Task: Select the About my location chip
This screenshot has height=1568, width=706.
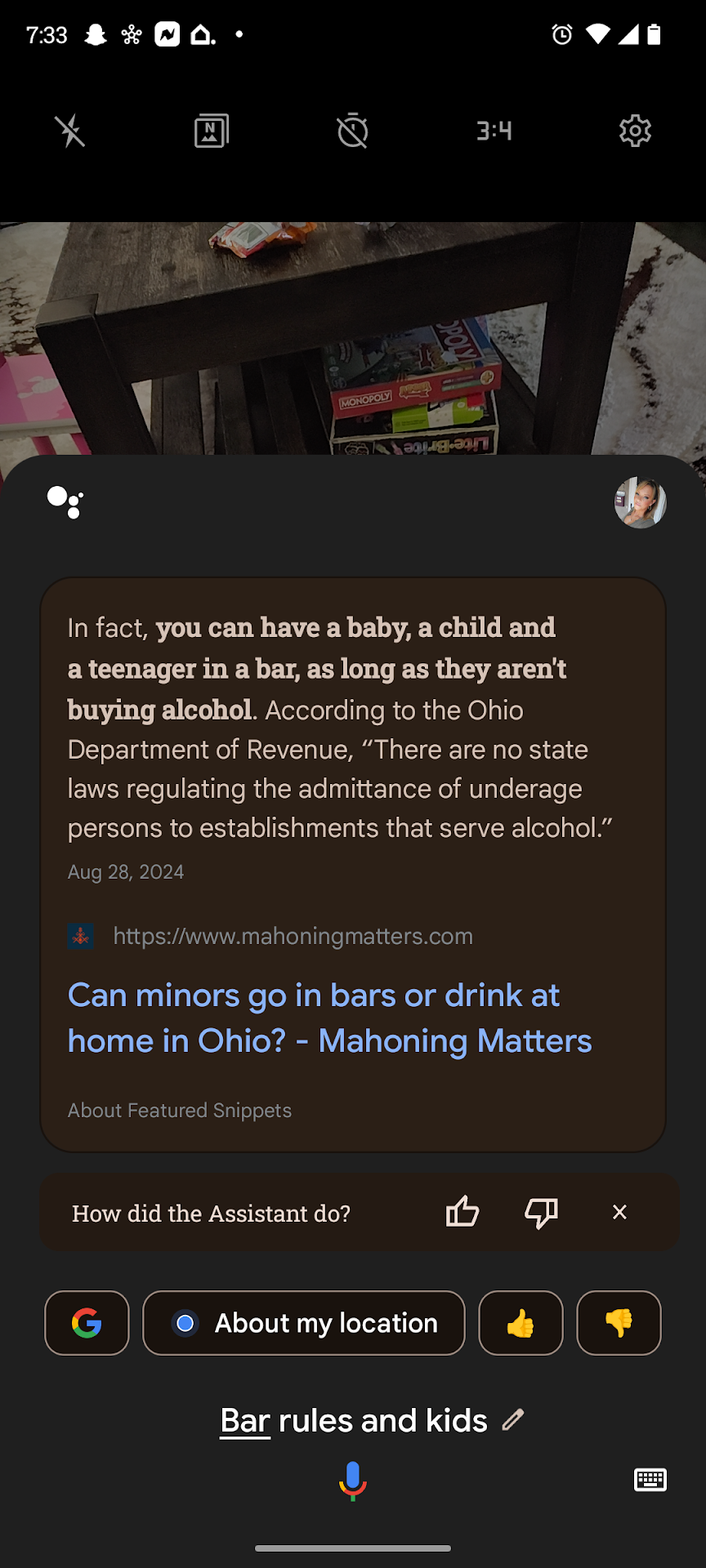Action: point(304,1323)
